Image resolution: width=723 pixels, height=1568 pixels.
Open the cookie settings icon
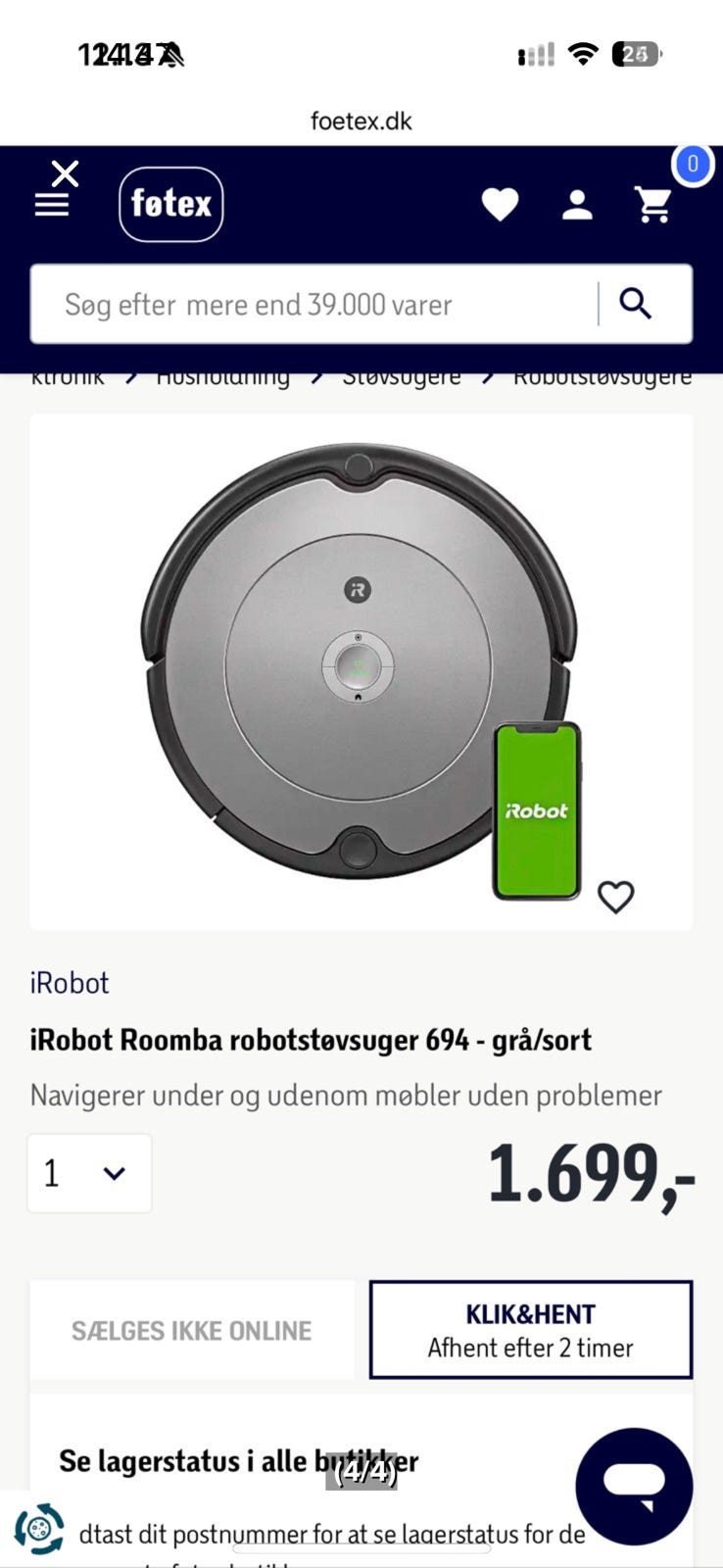click(x=39, y=1528)
